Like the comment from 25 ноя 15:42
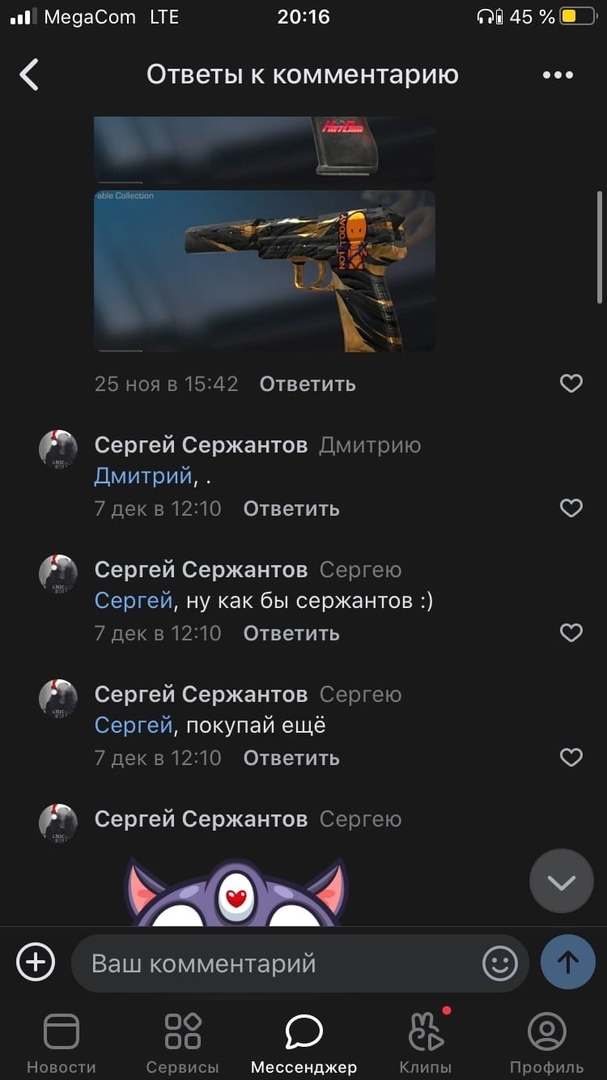607x1080 pixels. click(x=571, y=384)
